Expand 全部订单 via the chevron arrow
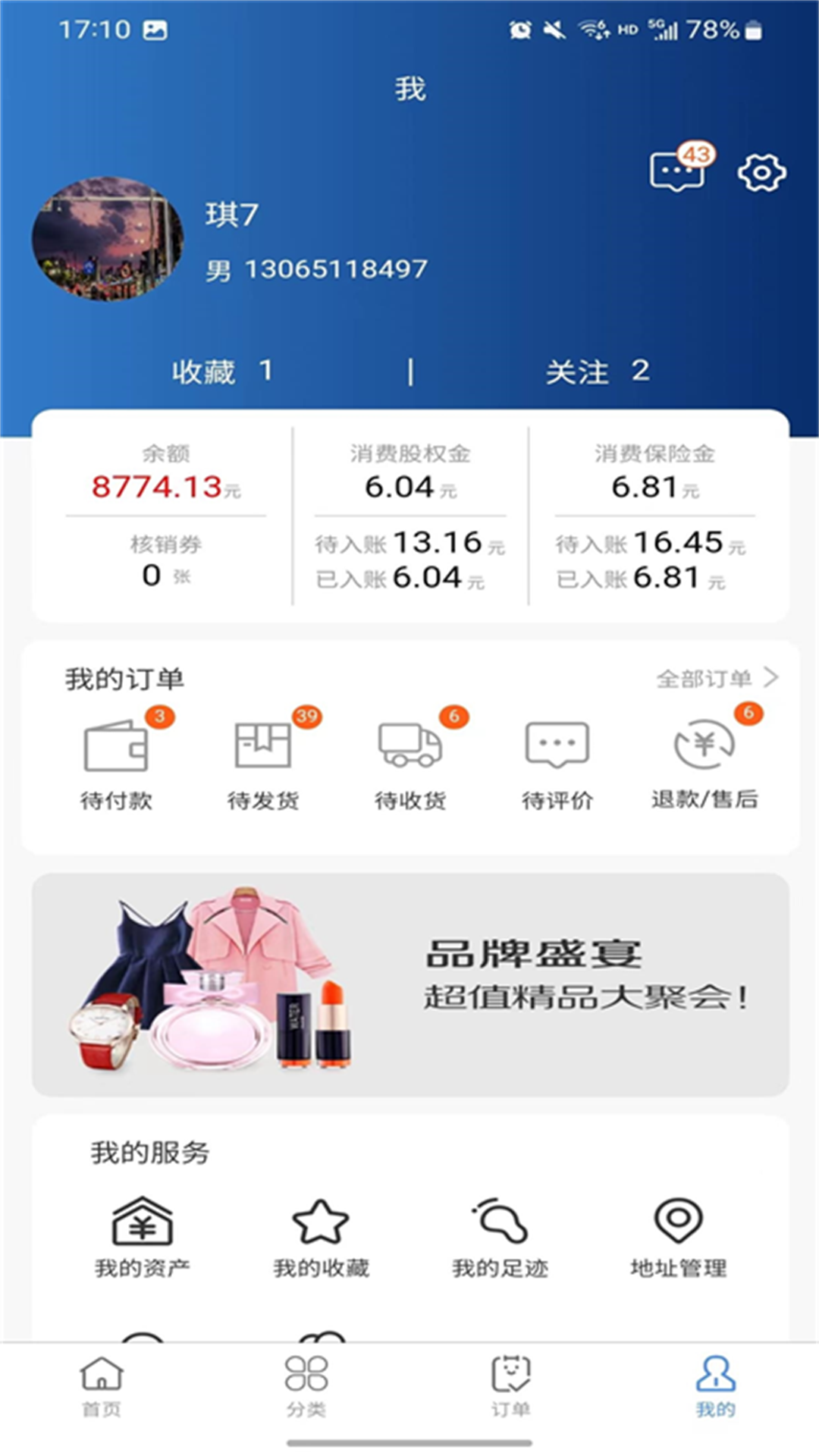 [773, 679]
